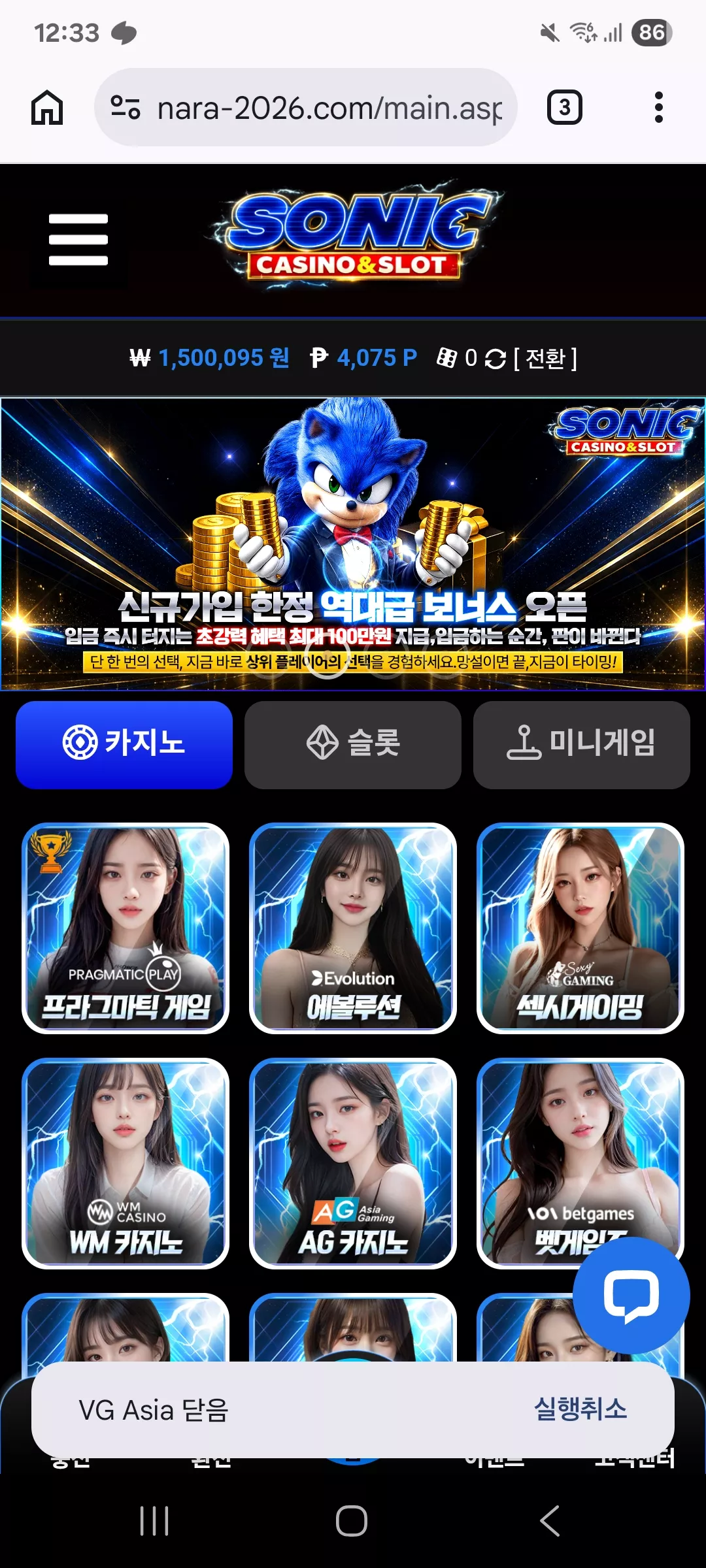Tap 실행취소 to undo closing VG Asia
This screenshot has width=706, height=1568.
click(580, 1409)
